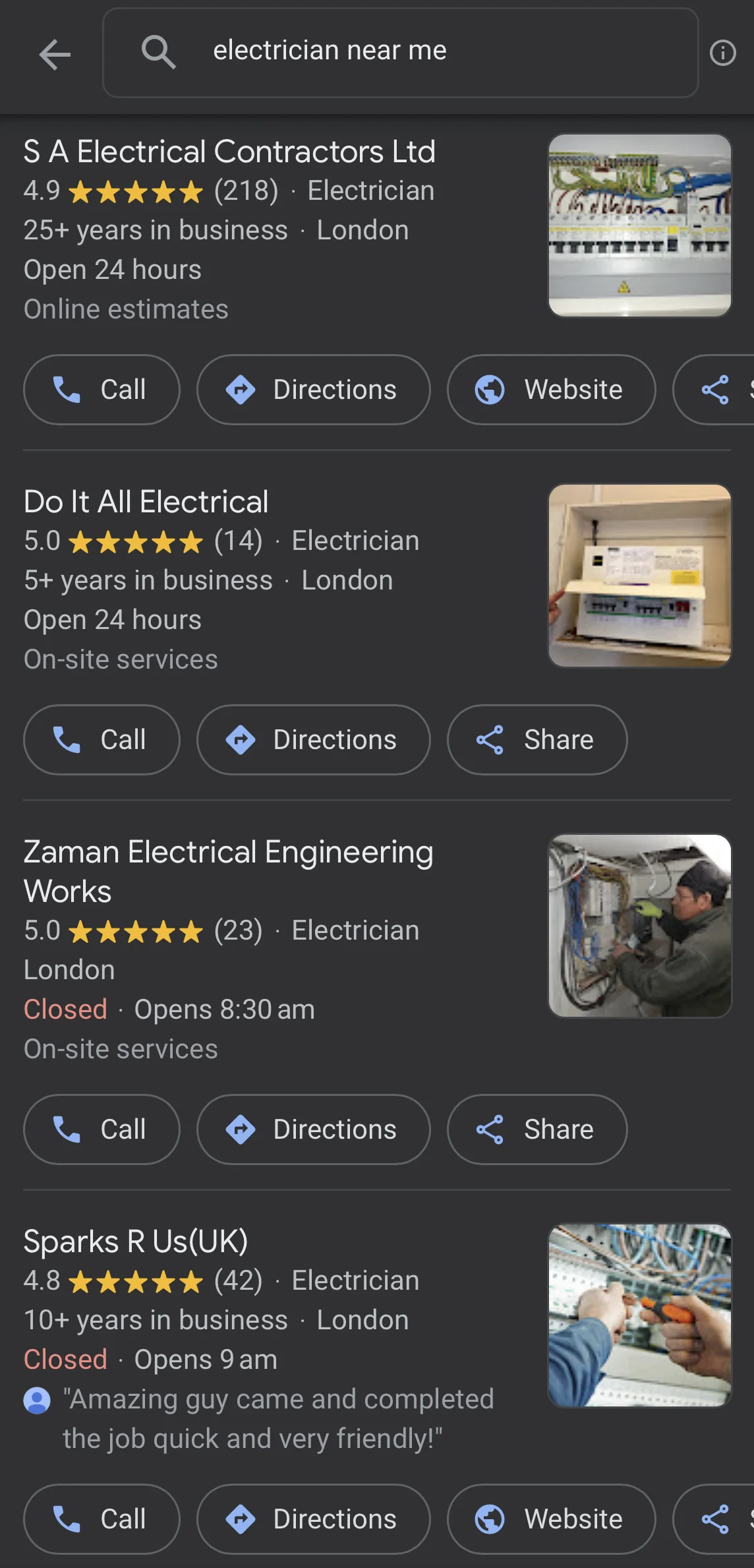Get directions to Zaman Electrical Engineering Works
This screenshot has width=754, height=1568.
click(313, 1129)
